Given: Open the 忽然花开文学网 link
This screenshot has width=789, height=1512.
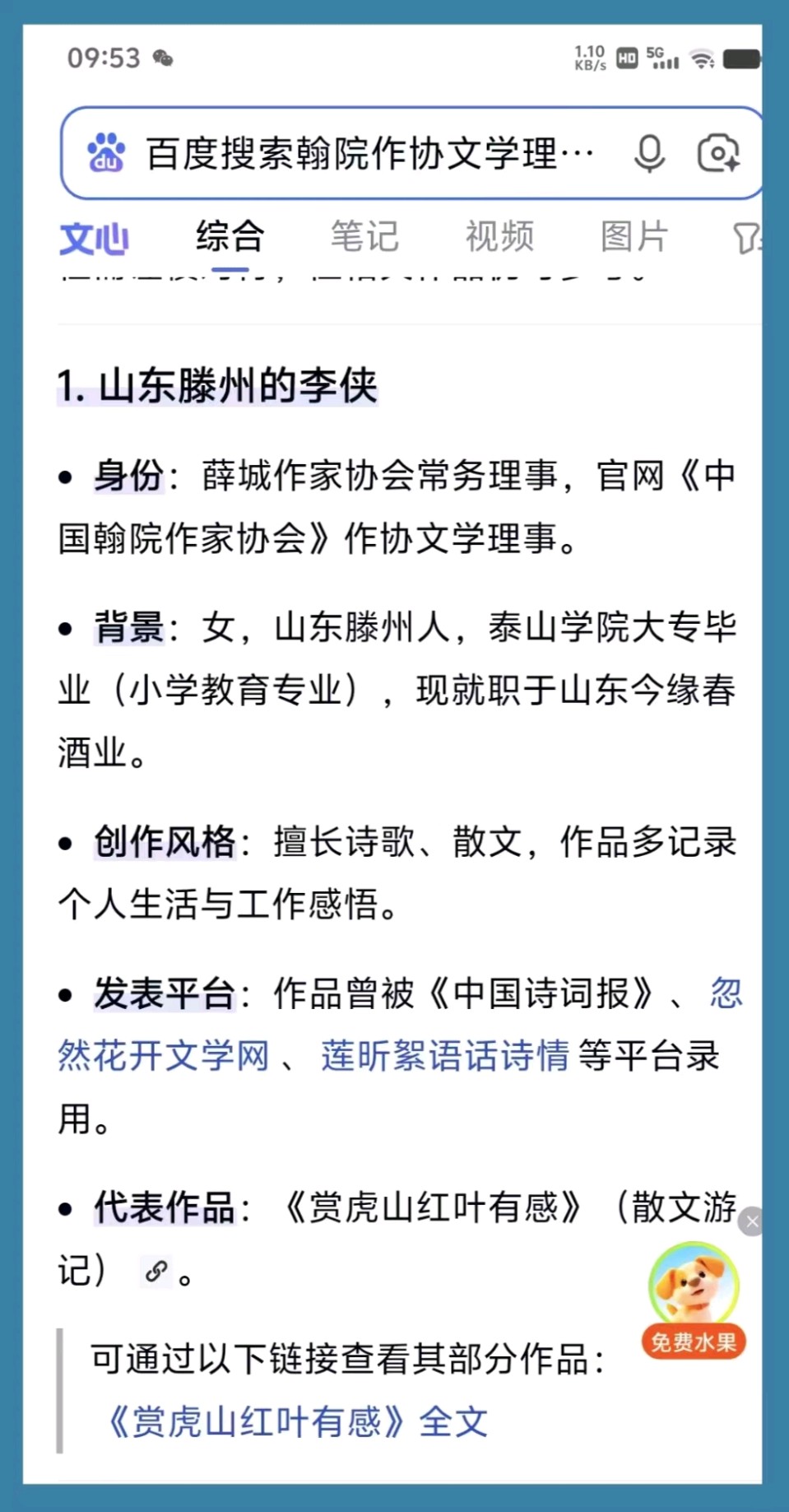Looking at the screenshot, I should 163,1056.
